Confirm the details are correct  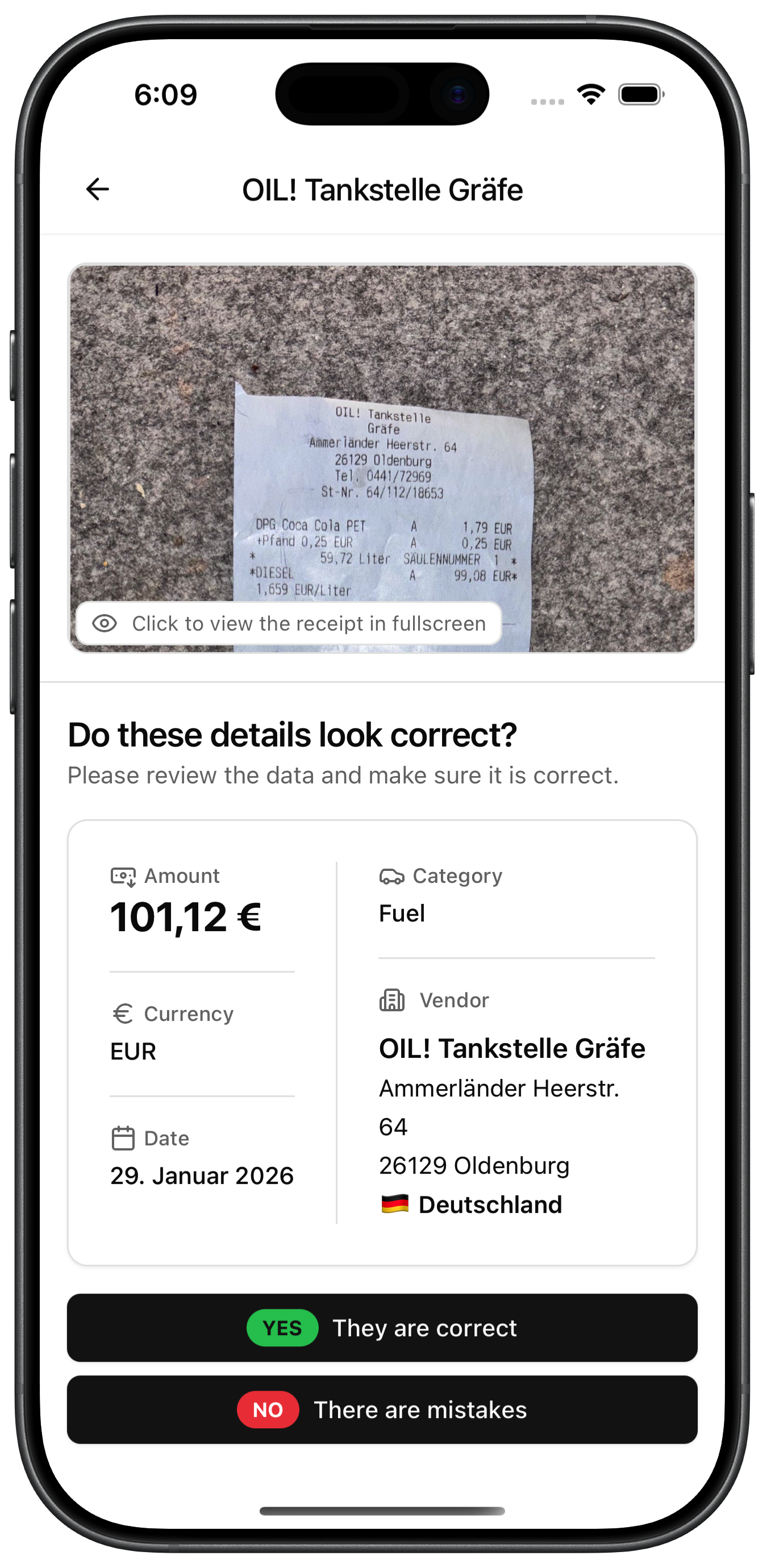pyautogui.click(x=382, y=1328)
